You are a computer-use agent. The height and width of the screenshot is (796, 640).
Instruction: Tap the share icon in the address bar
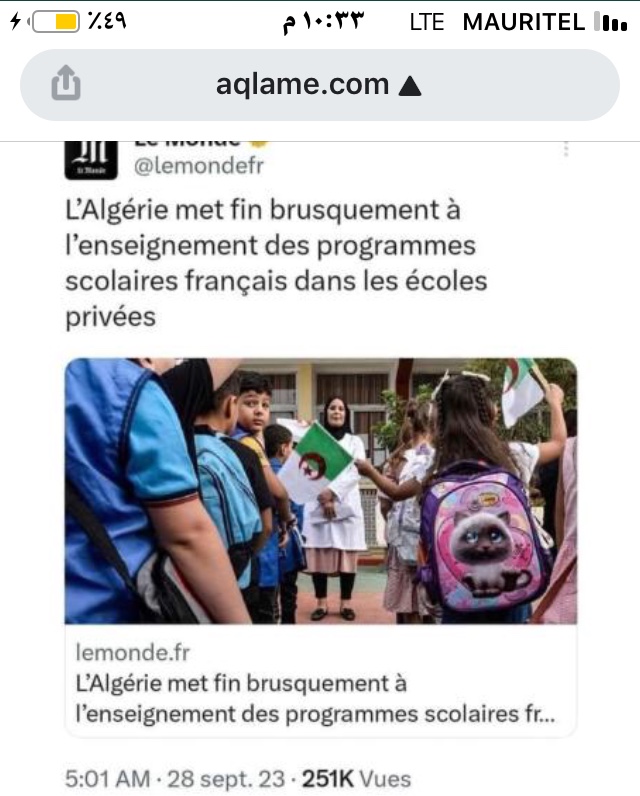pos(66,85)
